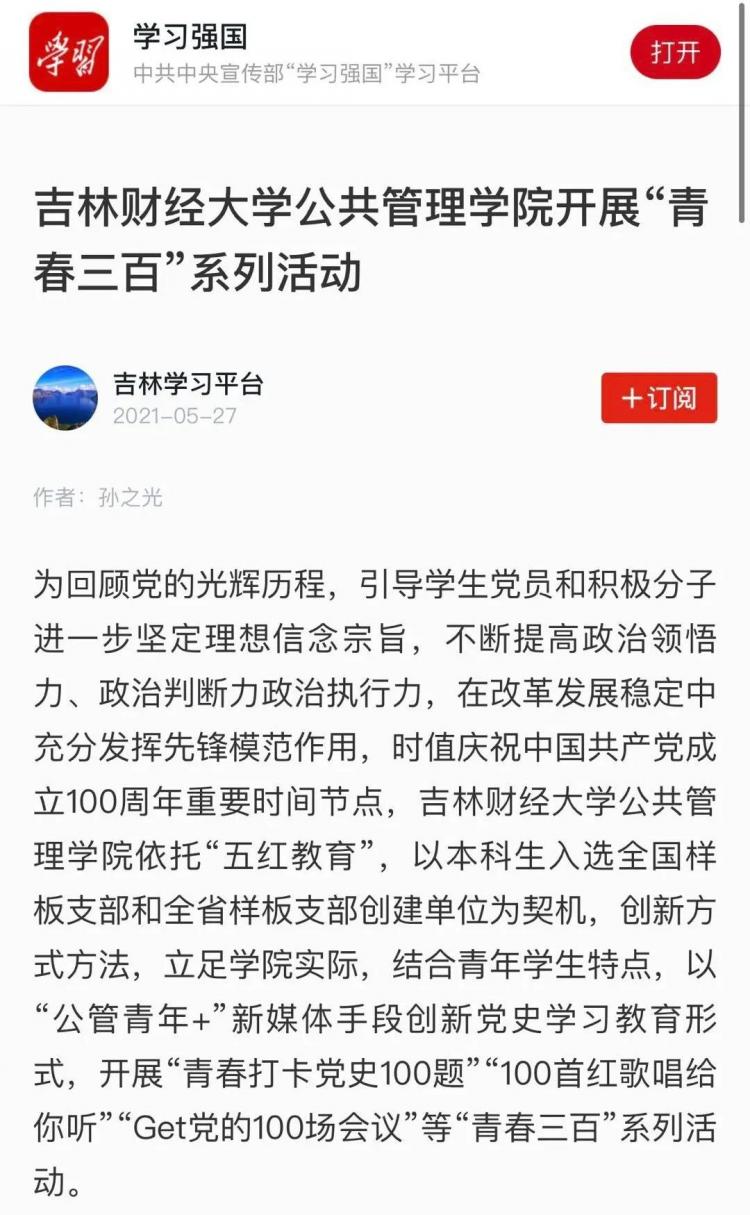Viewport: 750px width, 1215px height.
Task: Open the 学习强国 banner at the top
Action: tap(375, 52)
